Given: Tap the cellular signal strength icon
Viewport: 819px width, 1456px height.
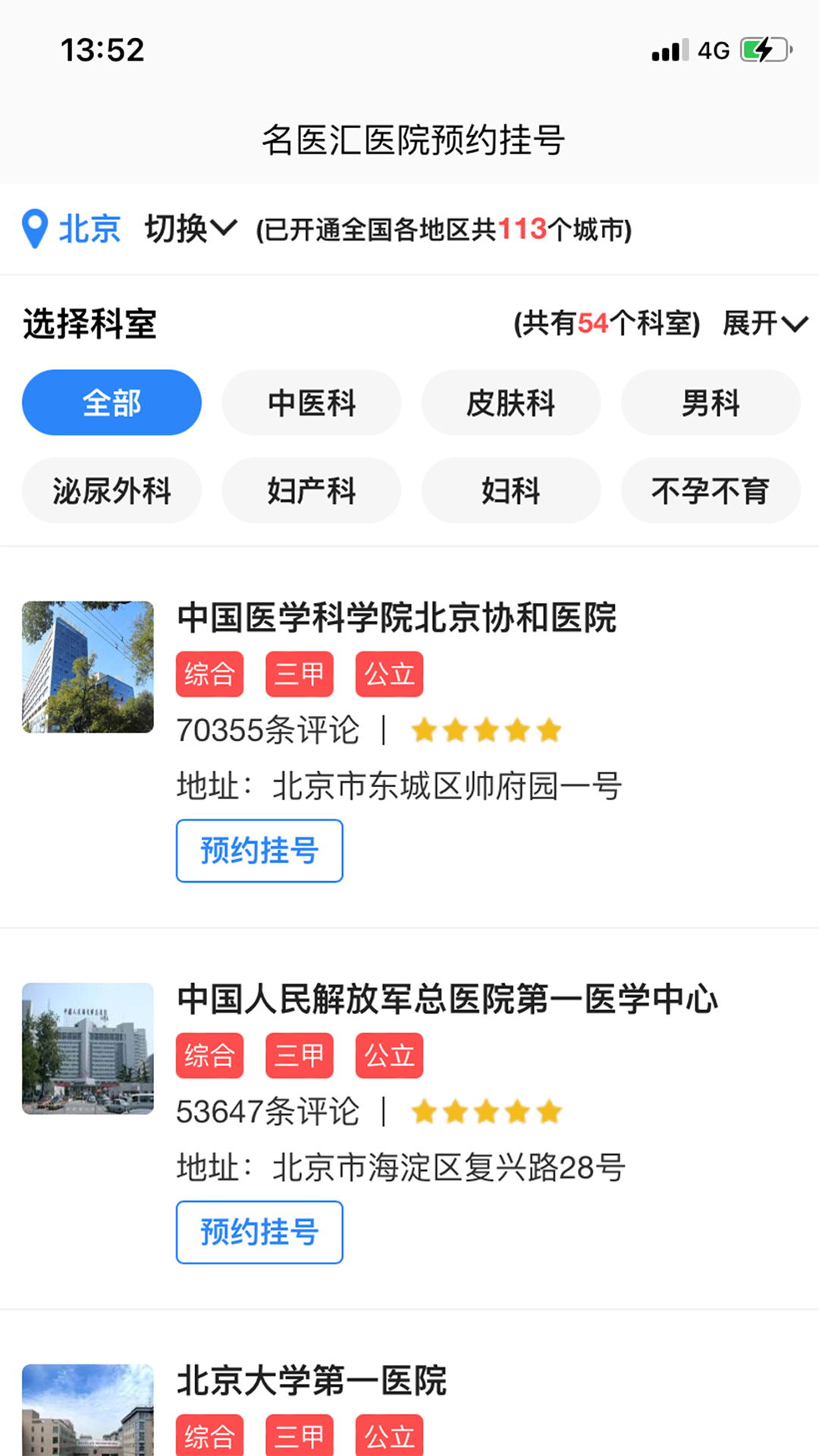Looking at the screenshot, I should click(x=667, y=49).
